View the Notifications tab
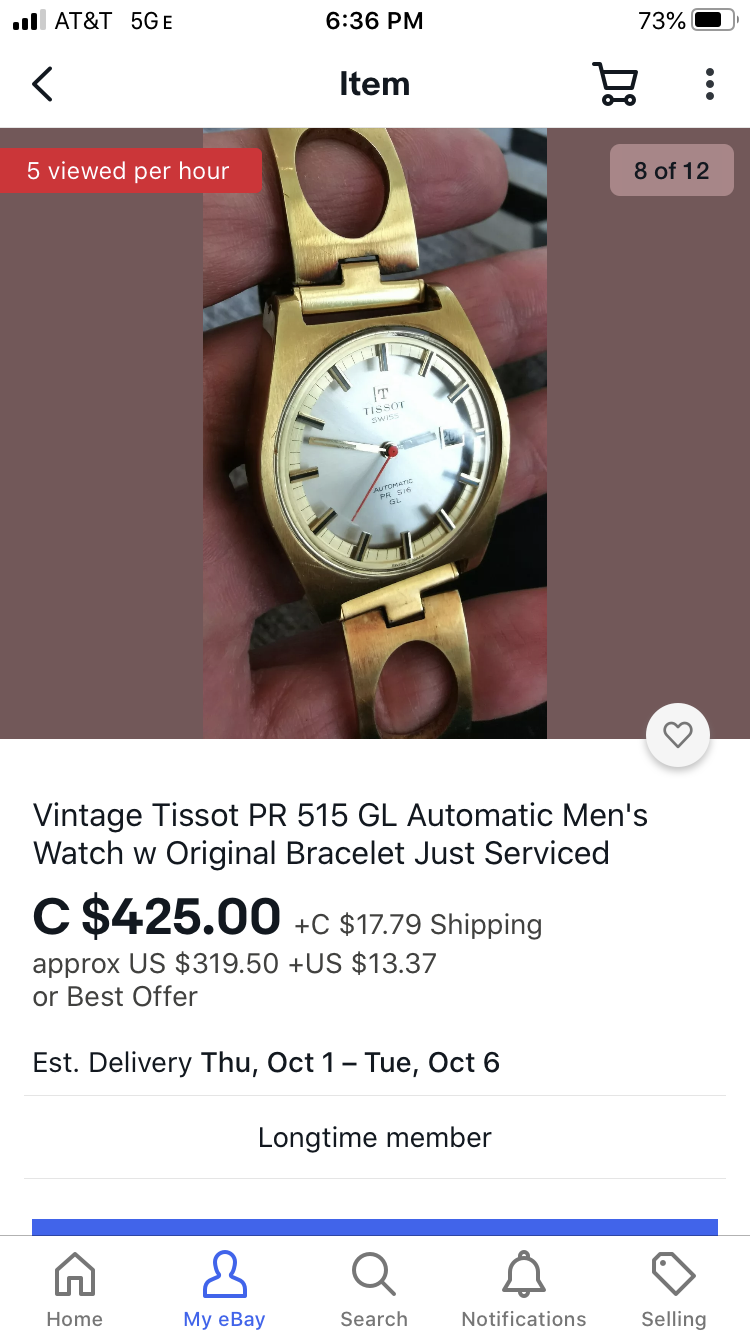750x1334 pixels. pyautogui.click(x=524, y=1290)
